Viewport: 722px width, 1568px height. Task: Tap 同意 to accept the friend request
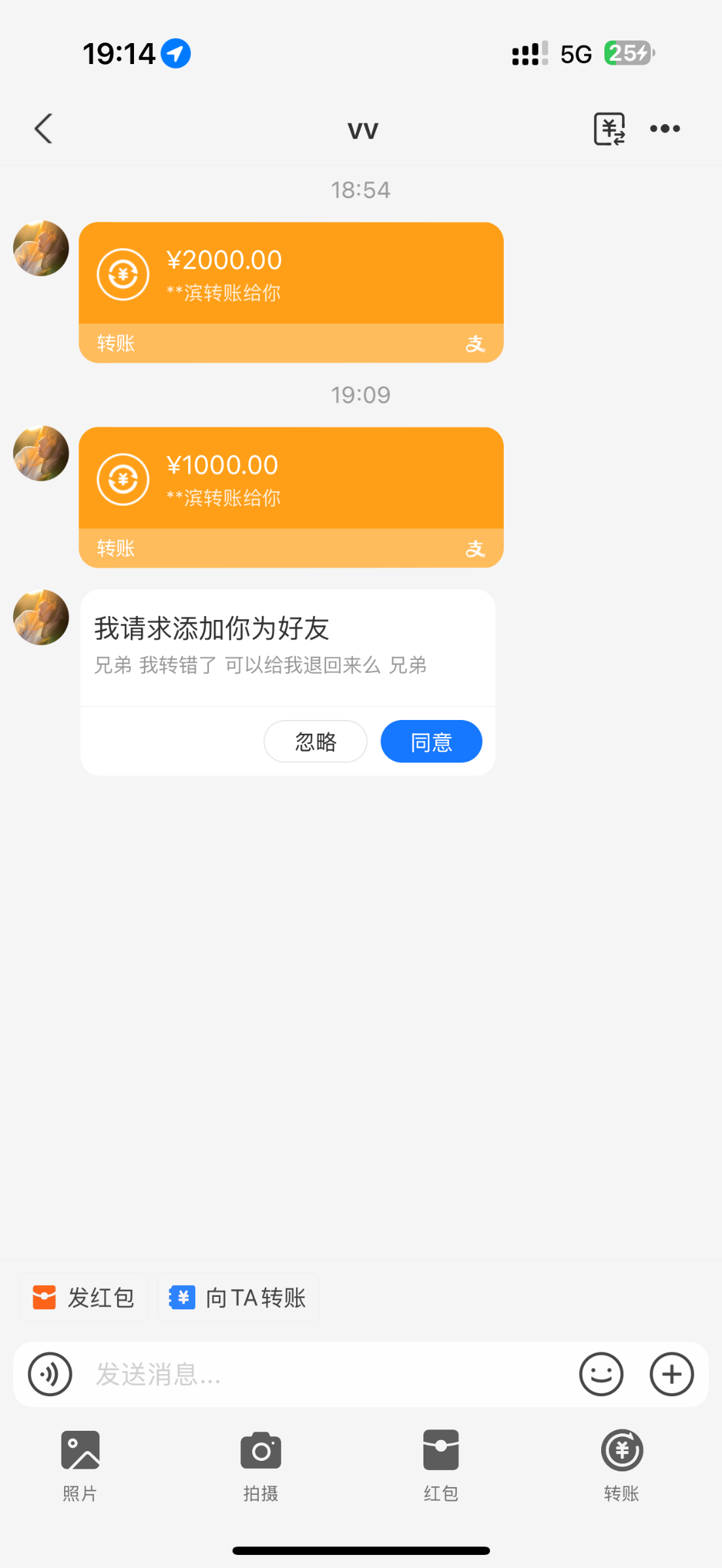click(431, 742)
